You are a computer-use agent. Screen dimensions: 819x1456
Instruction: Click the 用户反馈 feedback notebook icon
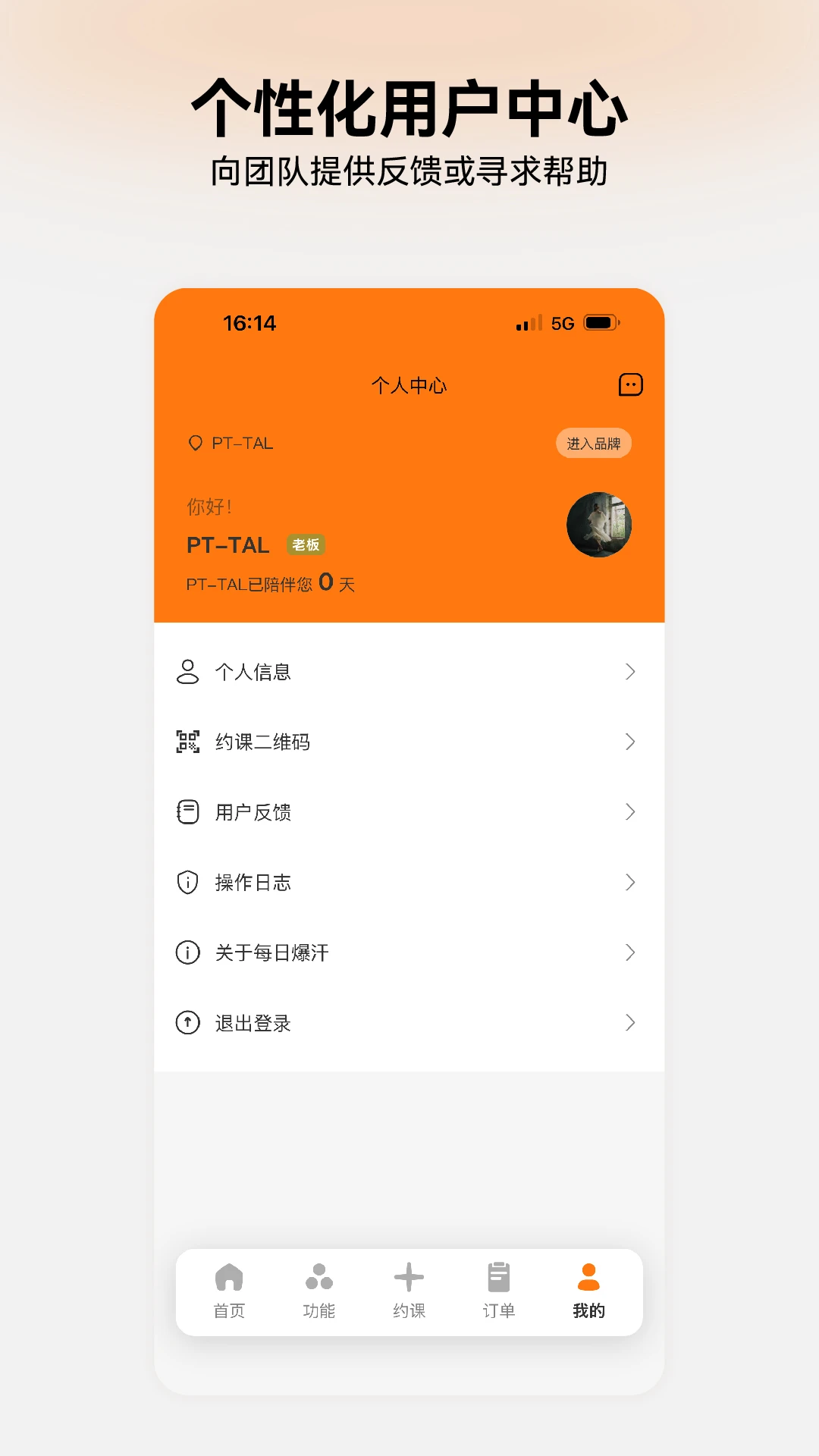tap(186, 811)
